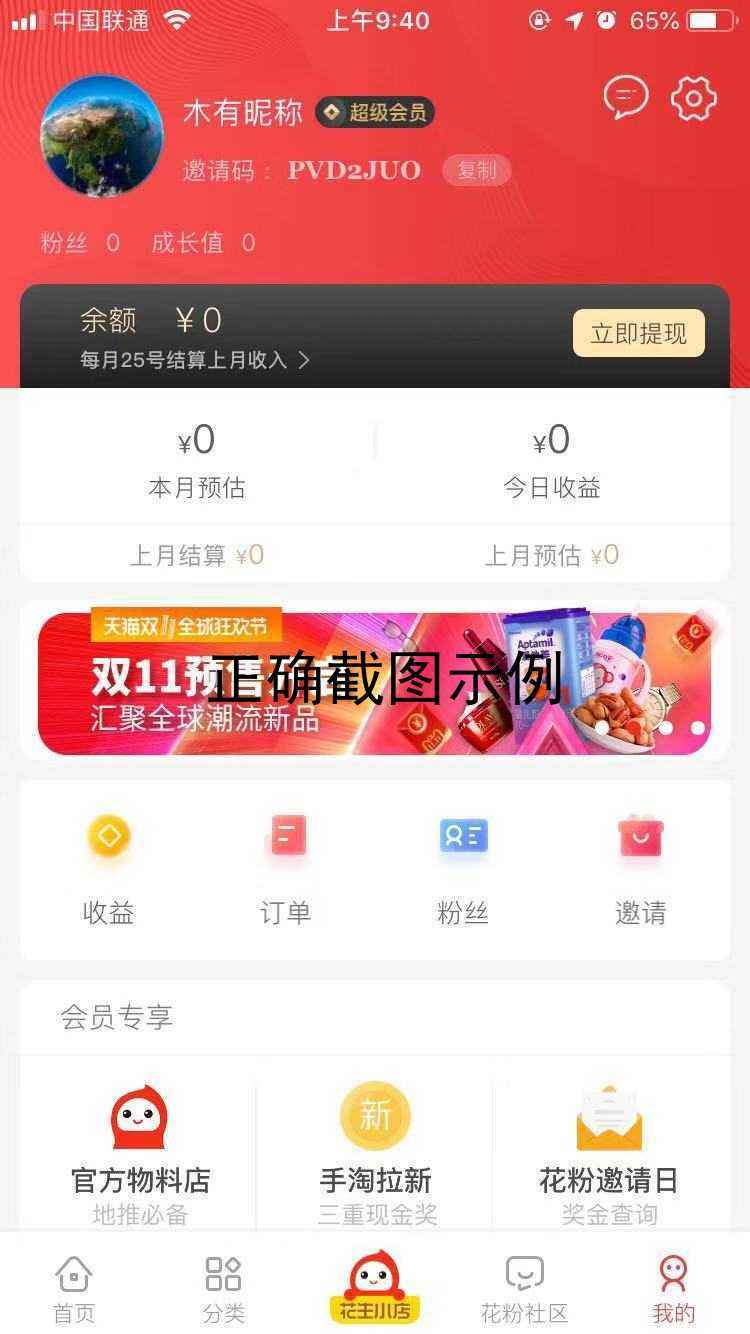
Task: Switch to the 花粉社区 tab
Action: [x=524, y=1288]
